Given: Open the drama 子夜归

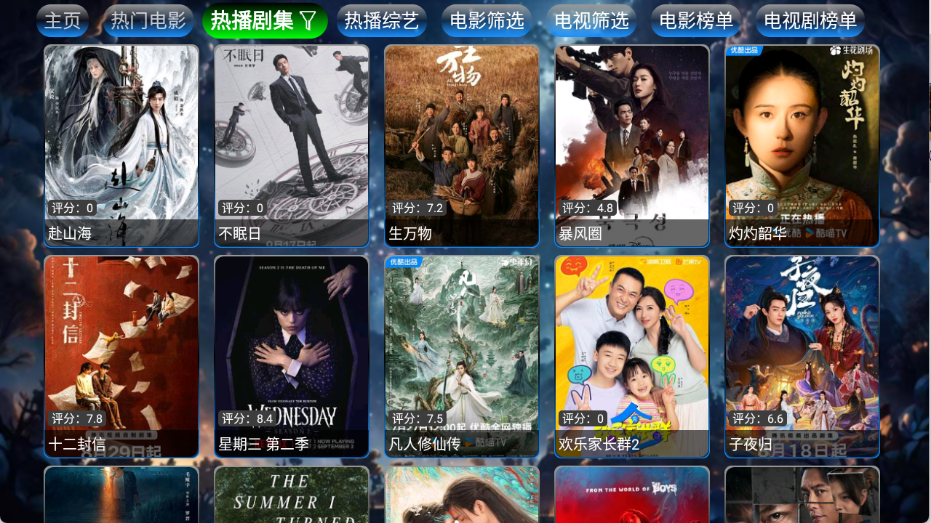Looking at the screenshot, I should click(802, 355).
